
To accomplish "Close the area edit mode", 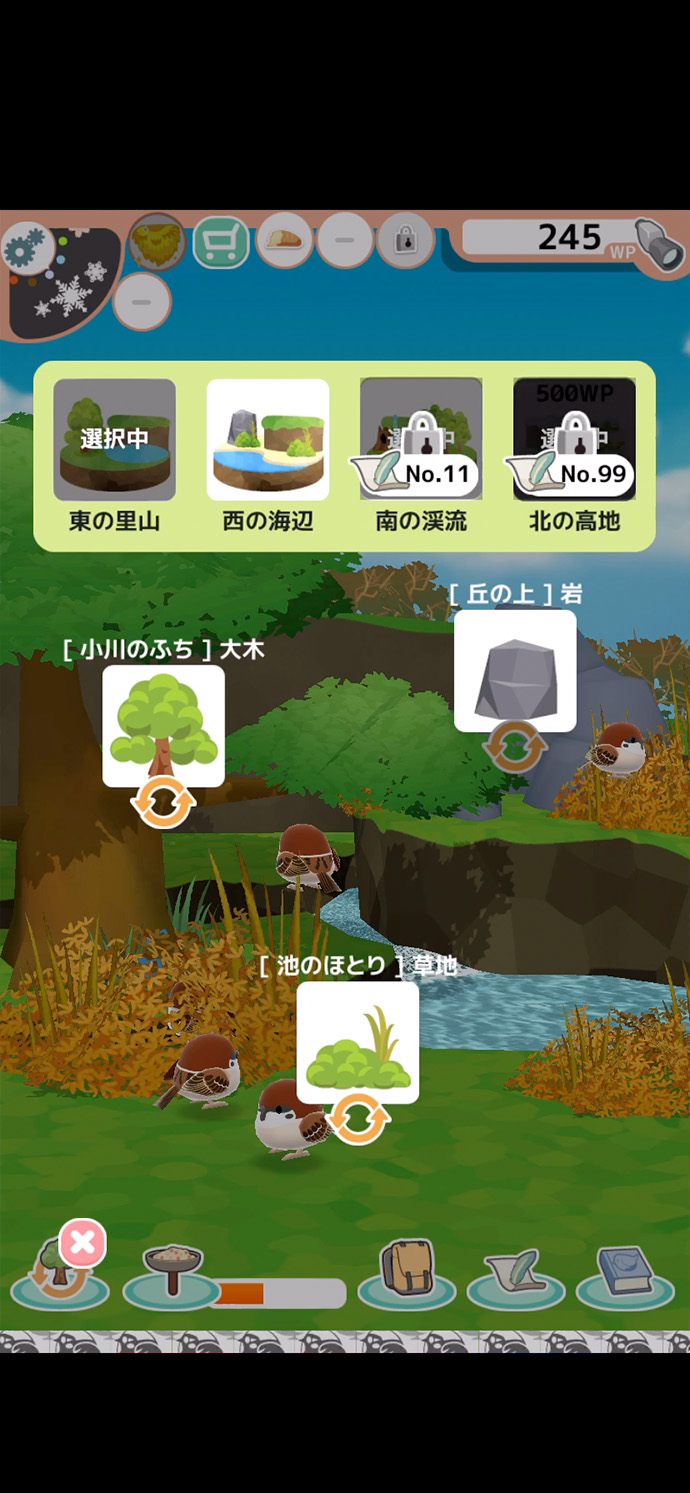I will coord(83,1244).
